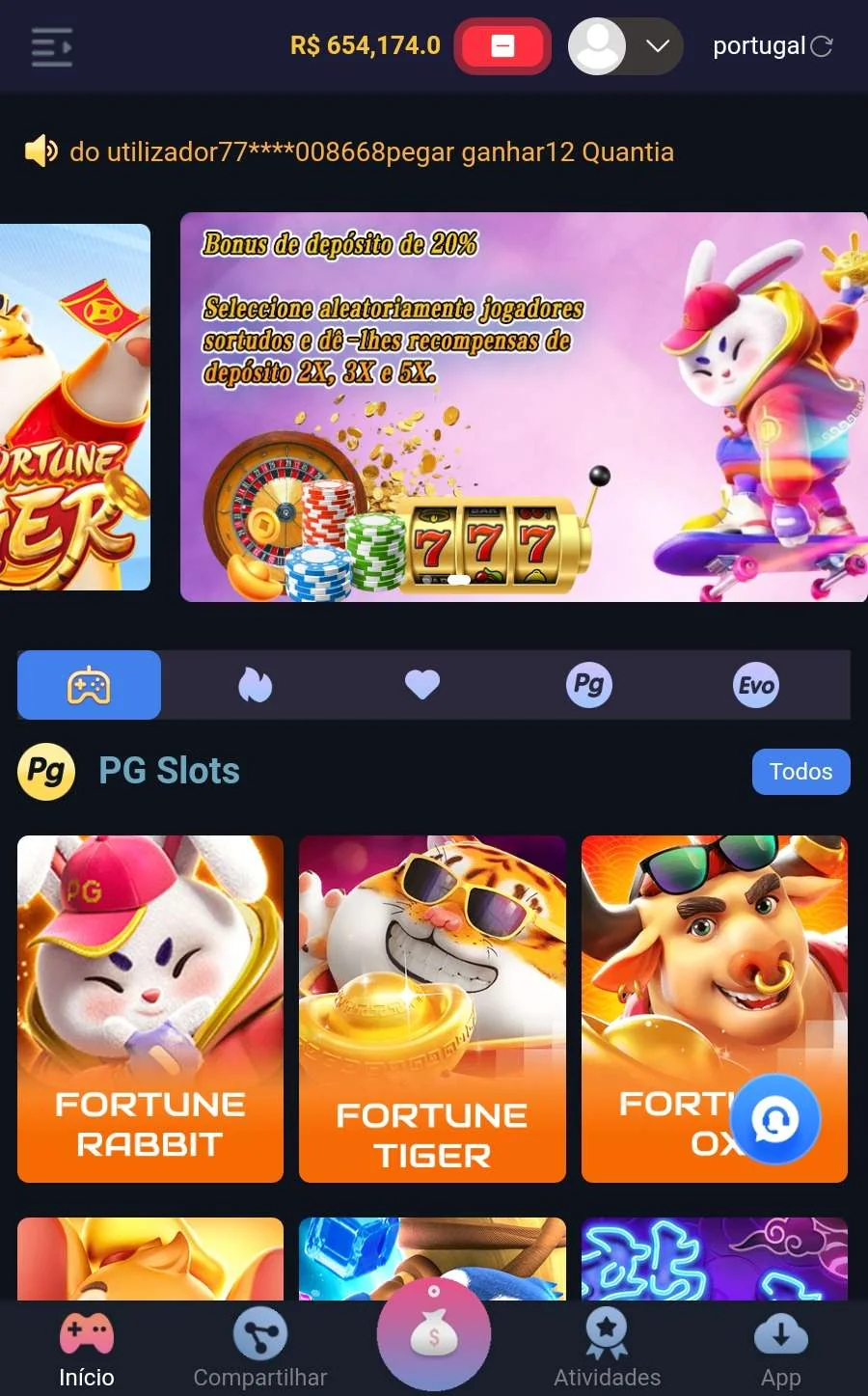Viewport: 868px width, 1396px height.
Task: Open the side drawer menu
Action: click(x=52, y=46)
